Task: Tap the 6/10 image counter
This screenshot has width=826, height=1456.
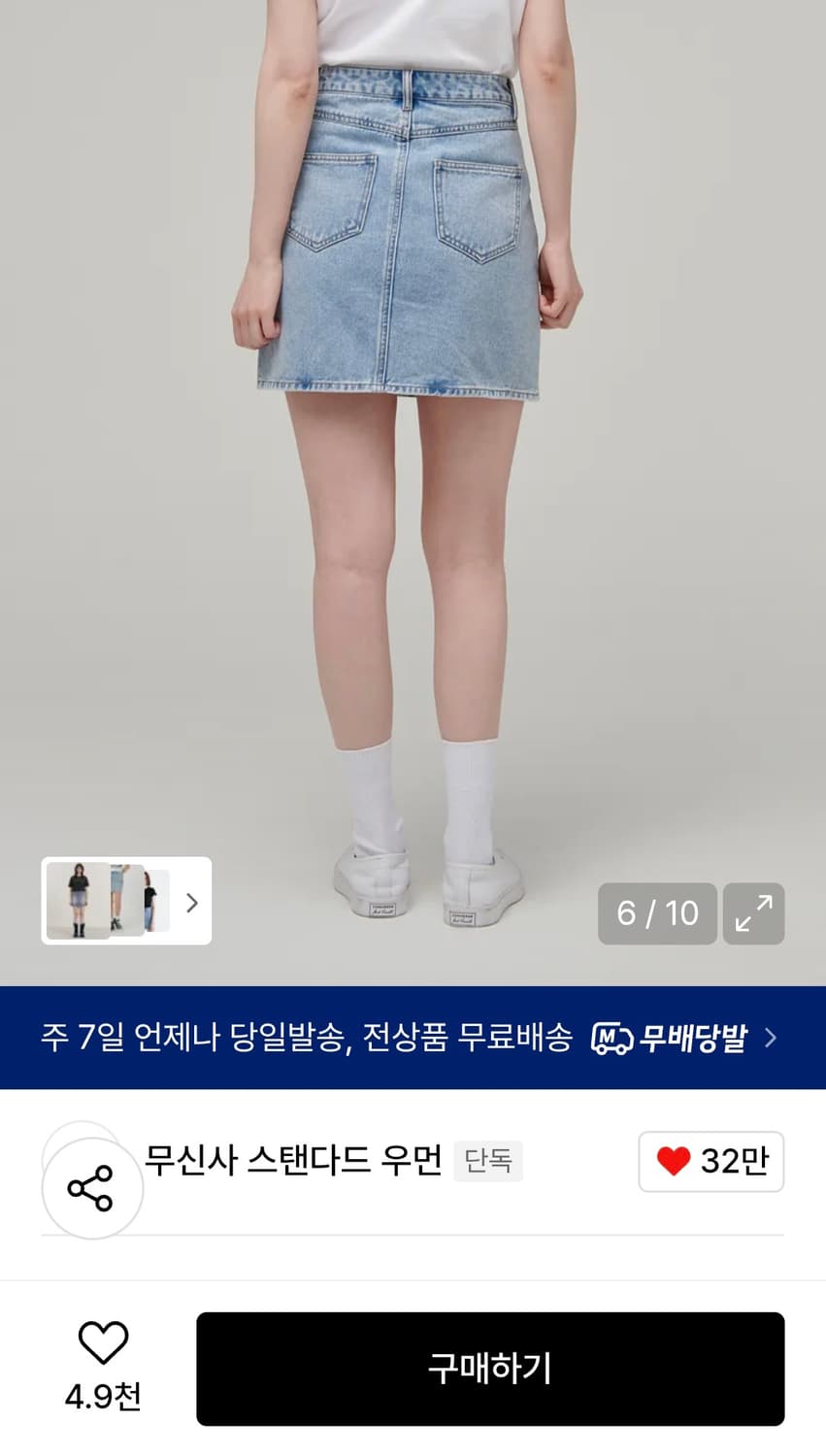Action: 657,913
